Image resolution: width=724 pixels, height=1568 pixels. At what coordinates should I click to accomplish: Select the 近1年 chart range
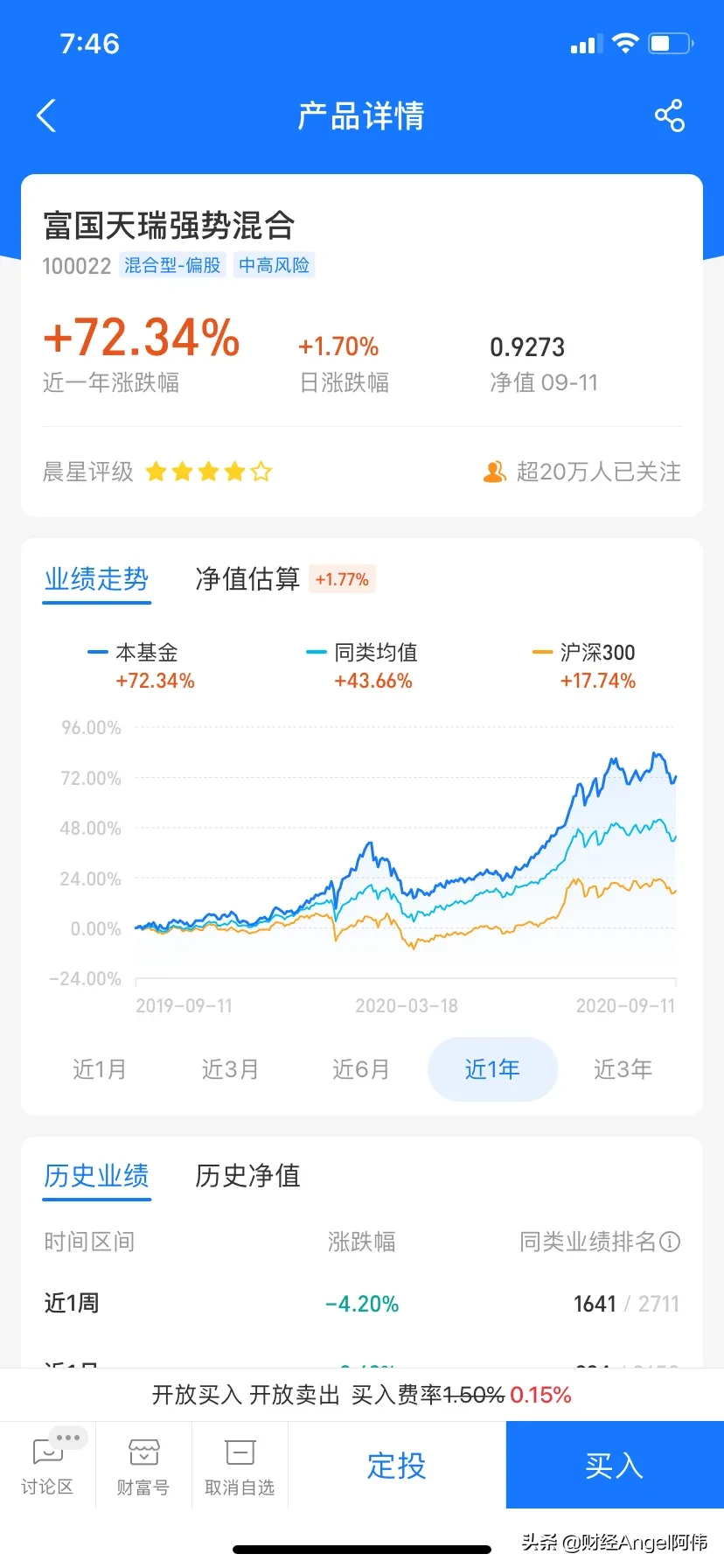492,1069
